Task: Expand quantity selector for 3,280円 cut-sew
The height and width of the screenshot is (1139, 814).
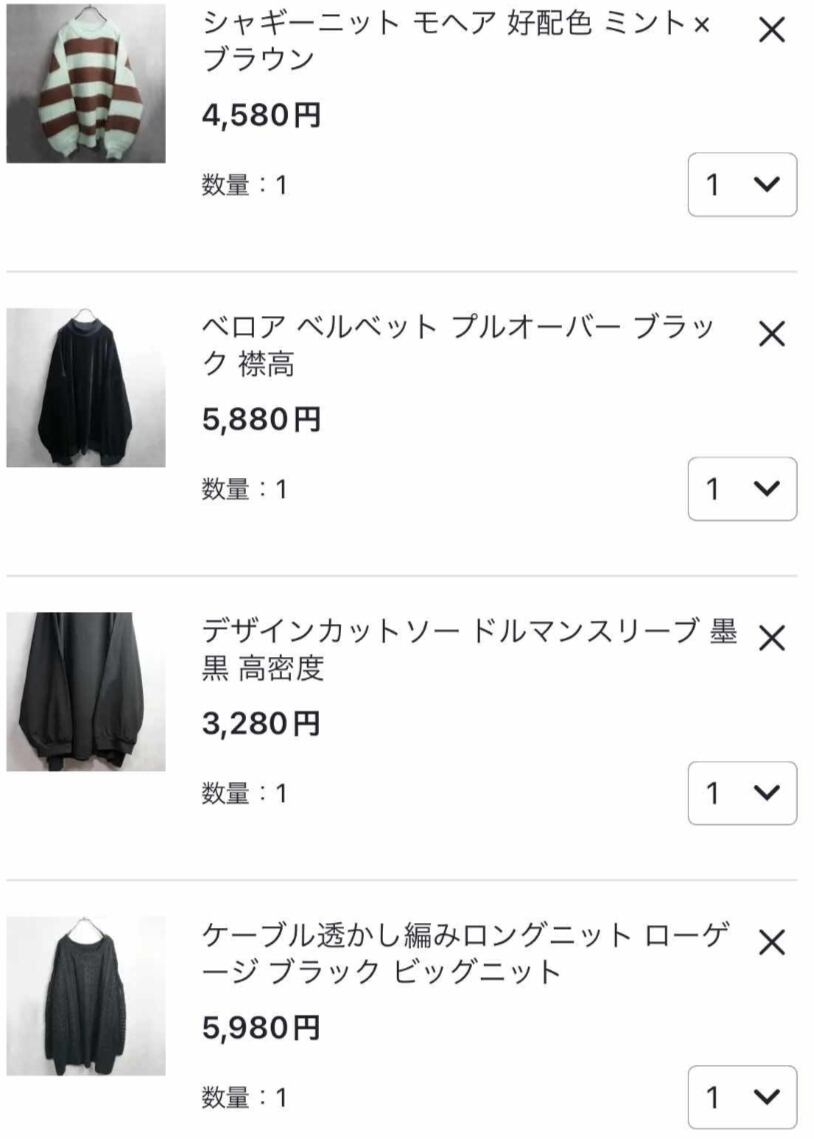Action: [742, 793]
